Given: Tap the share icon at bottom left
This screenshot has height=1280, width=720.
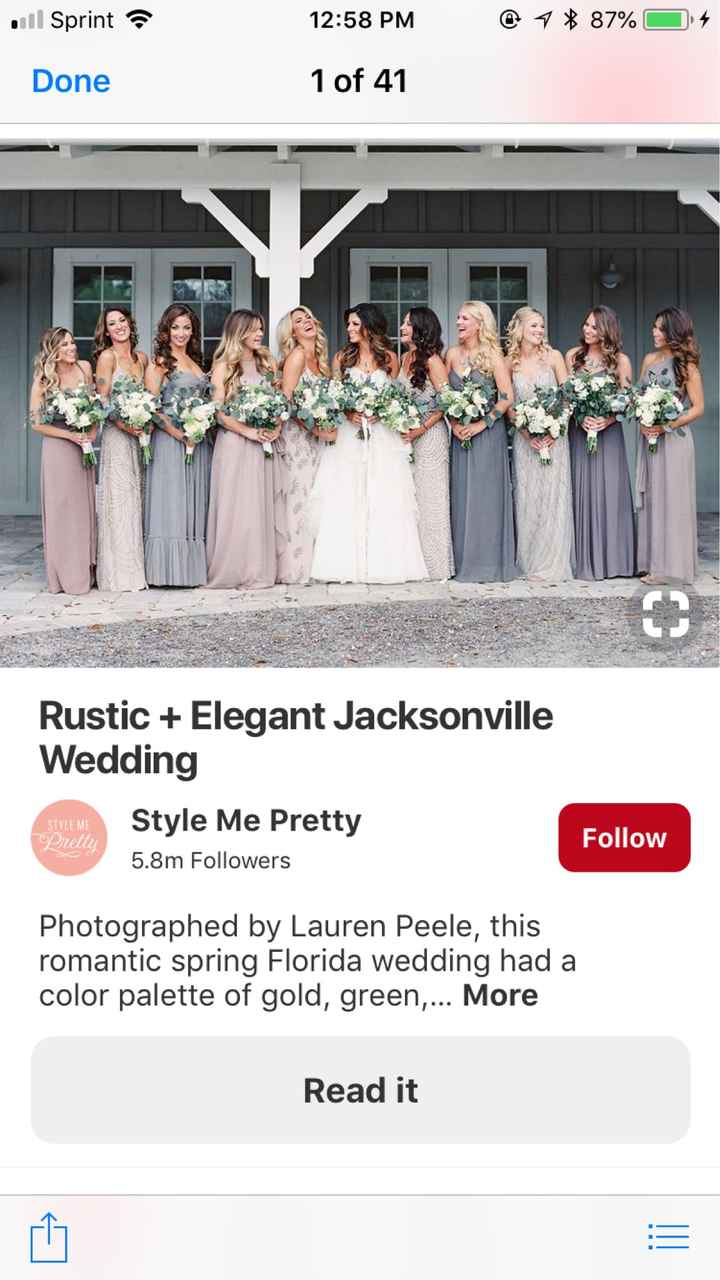Looking at the screenshot, I should pos(48,1238).
